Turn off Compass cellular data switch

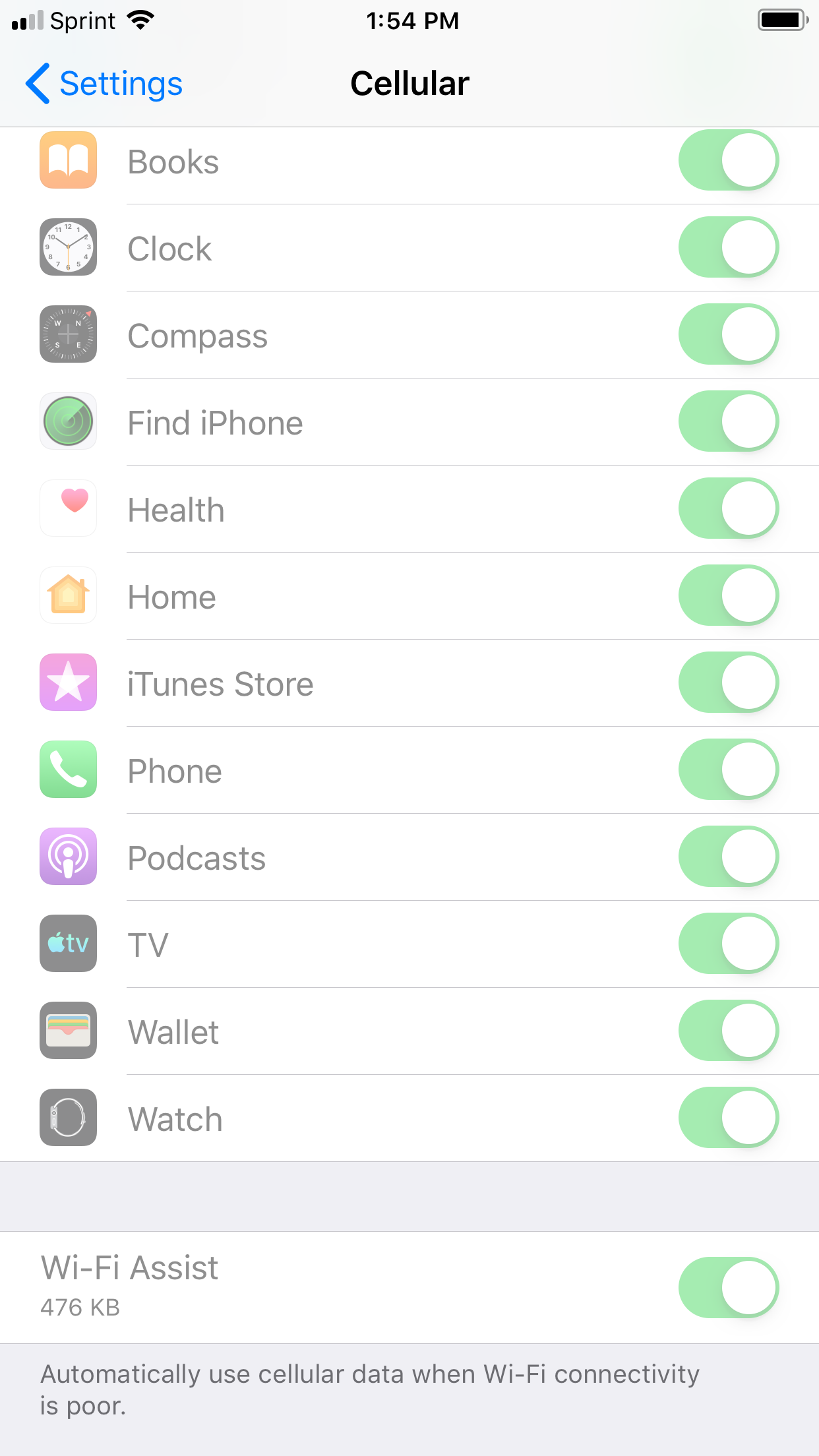pos(728,334)
